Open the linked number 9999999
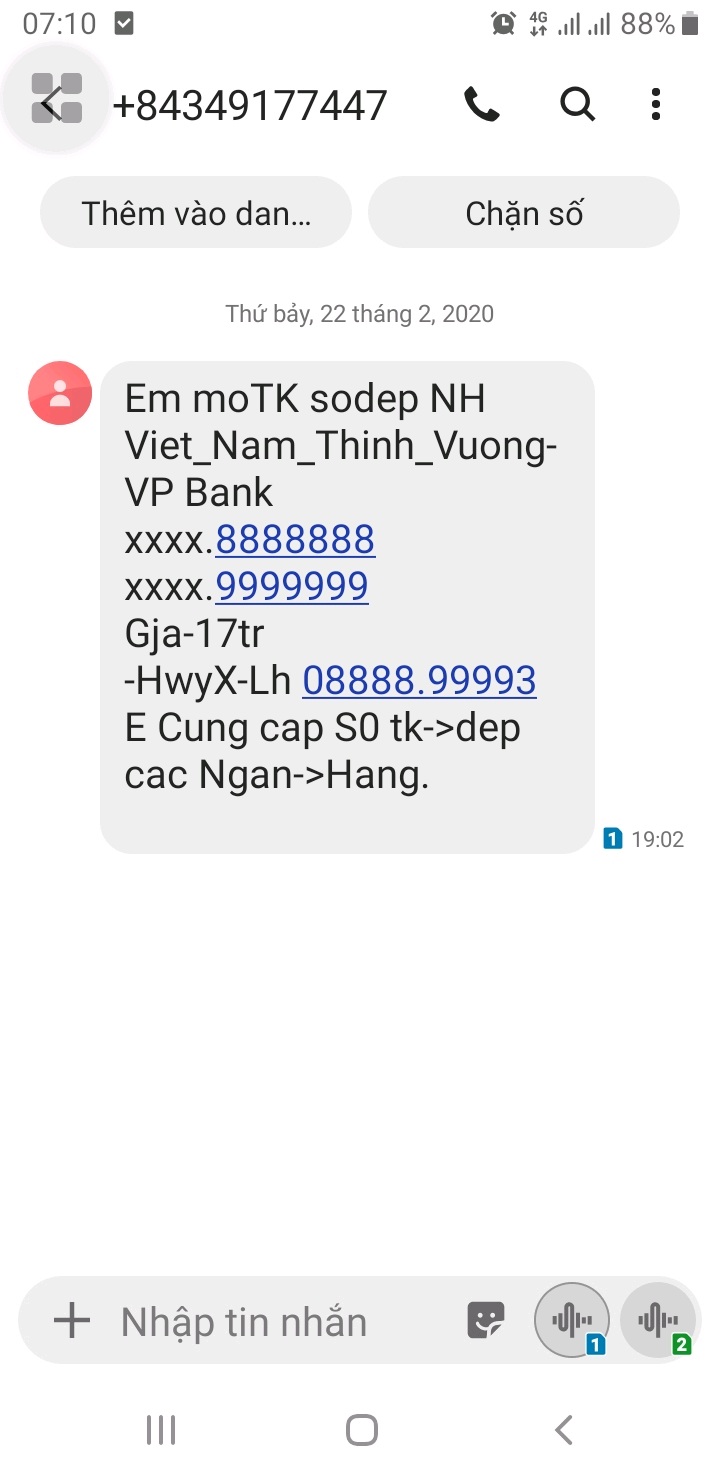This screenshot has width=720, height=1480. click(292, 586)
